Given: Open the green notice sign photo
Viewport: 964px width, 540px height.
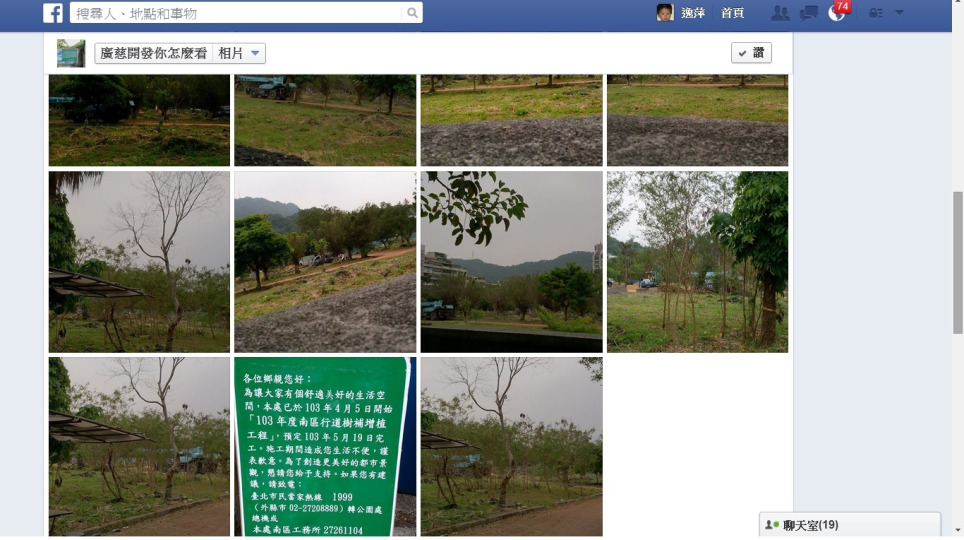Looking at the screenshot, I should [325, 446].
